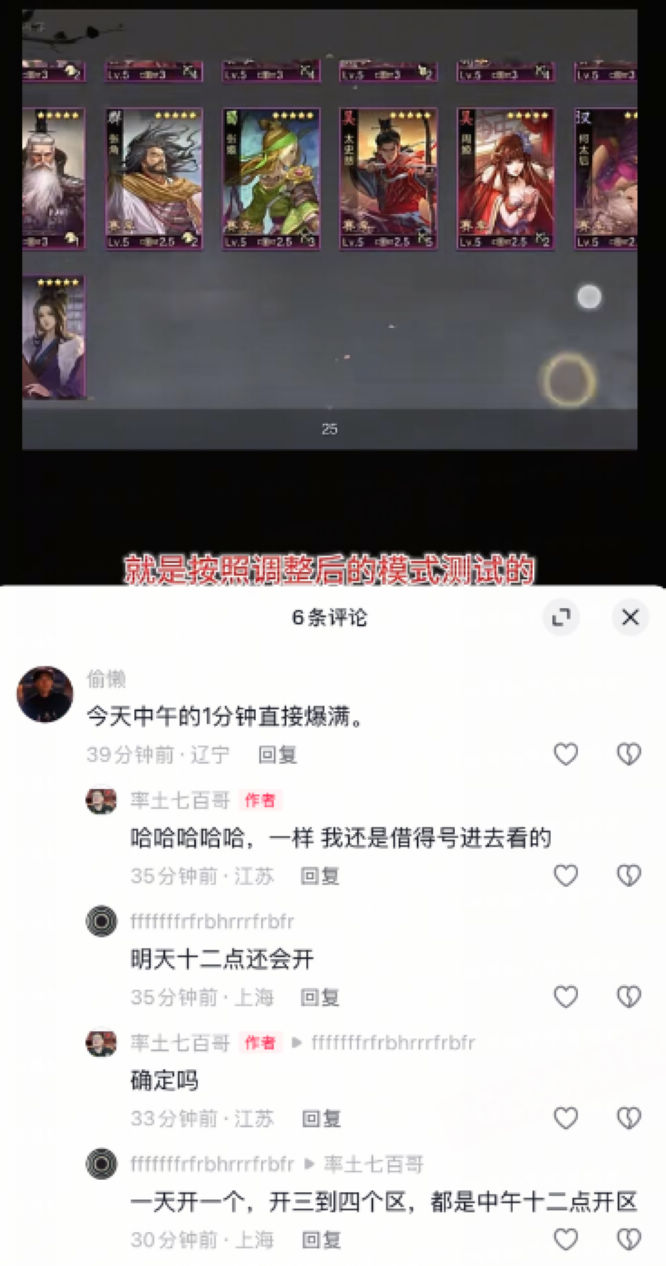
Task: Reply to the 明天十二点还会开 comment
Action: click(320, 997)
